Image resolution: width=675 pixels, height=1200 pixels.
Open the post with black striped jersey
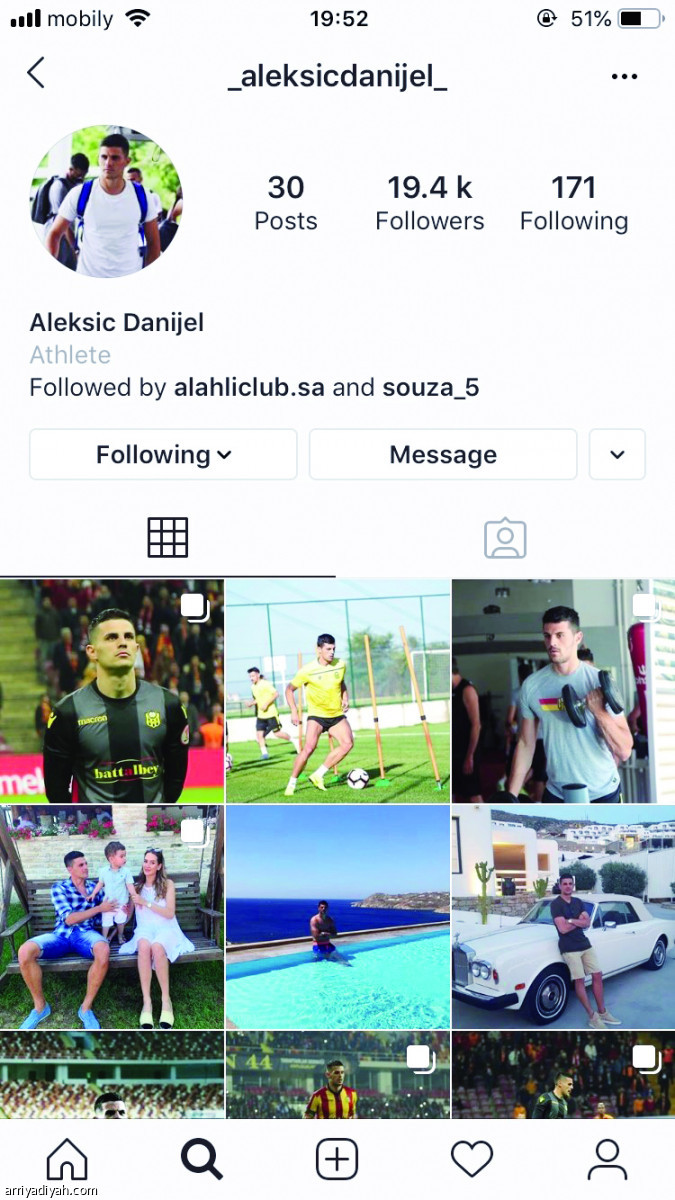pos(112,691)
